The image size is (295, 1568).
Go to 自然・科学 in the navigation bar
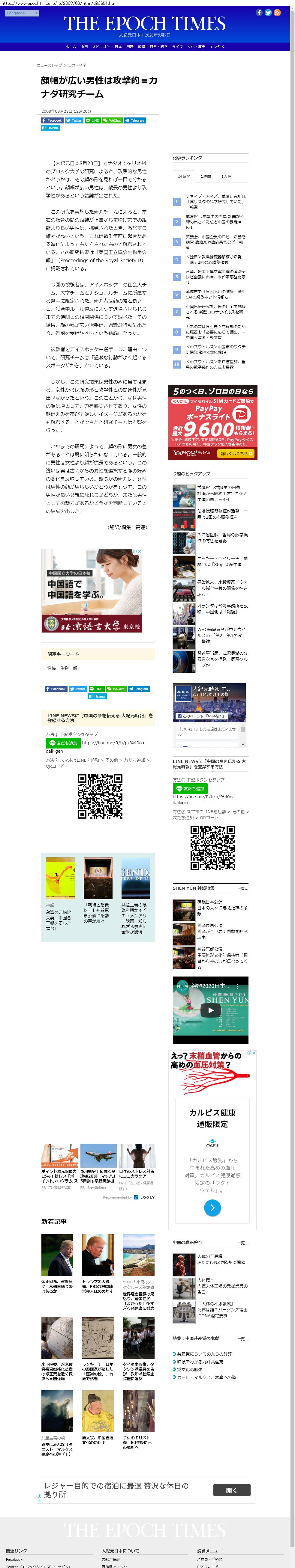tap(158, 46)
